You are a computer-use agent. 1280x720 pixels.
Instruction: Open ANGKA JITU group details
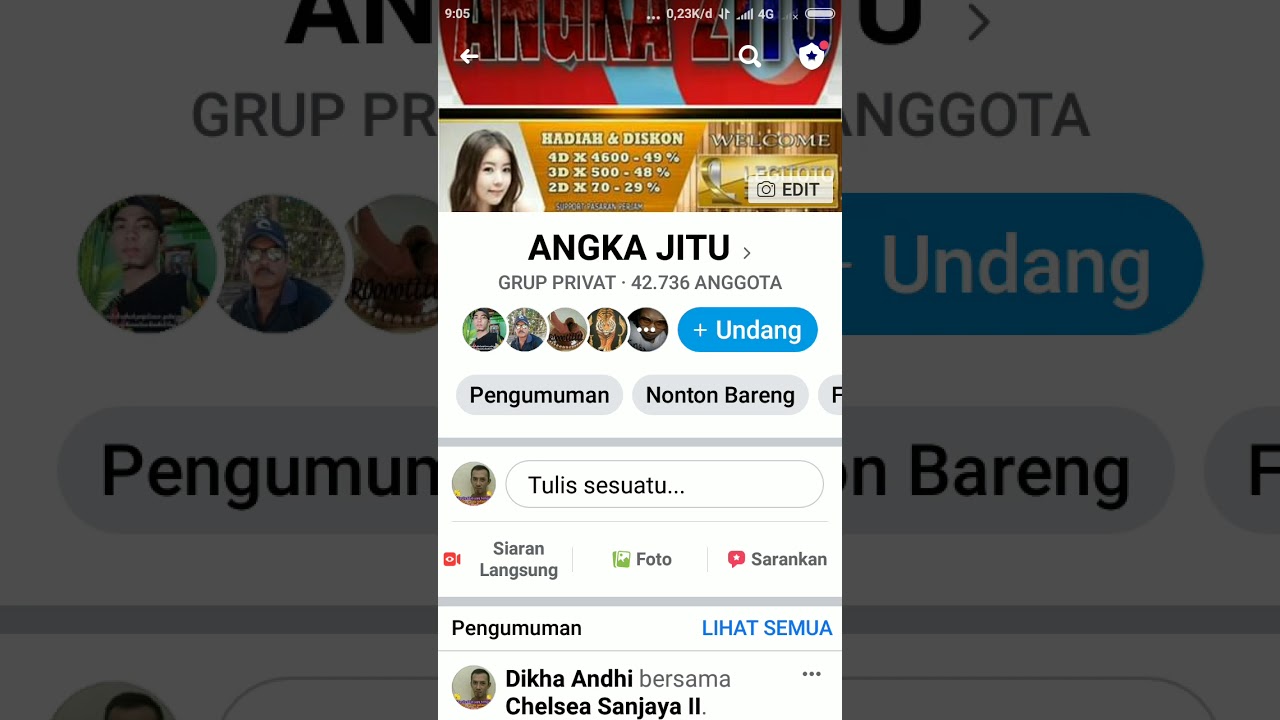click(639, 249)
